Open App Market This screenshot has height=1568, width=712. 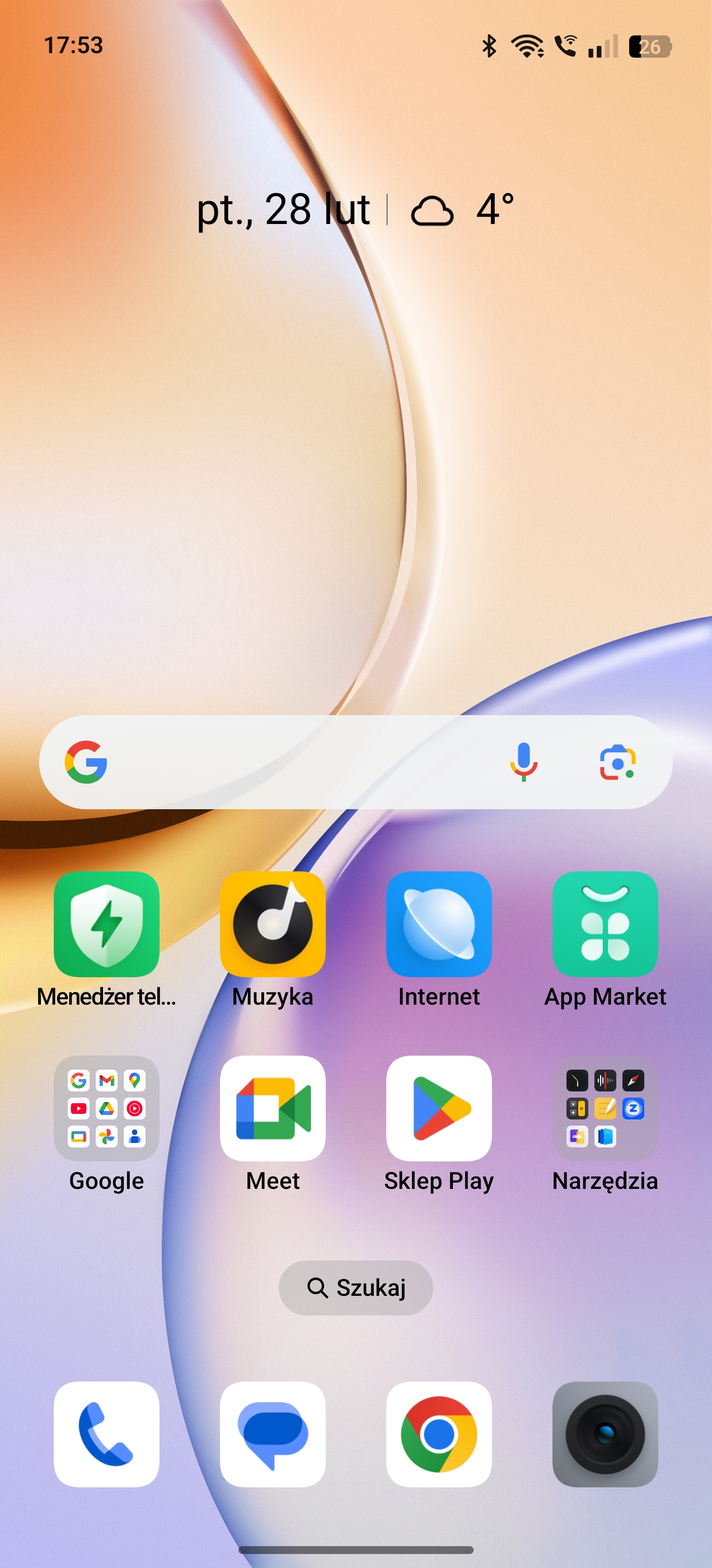pos(605,924)
